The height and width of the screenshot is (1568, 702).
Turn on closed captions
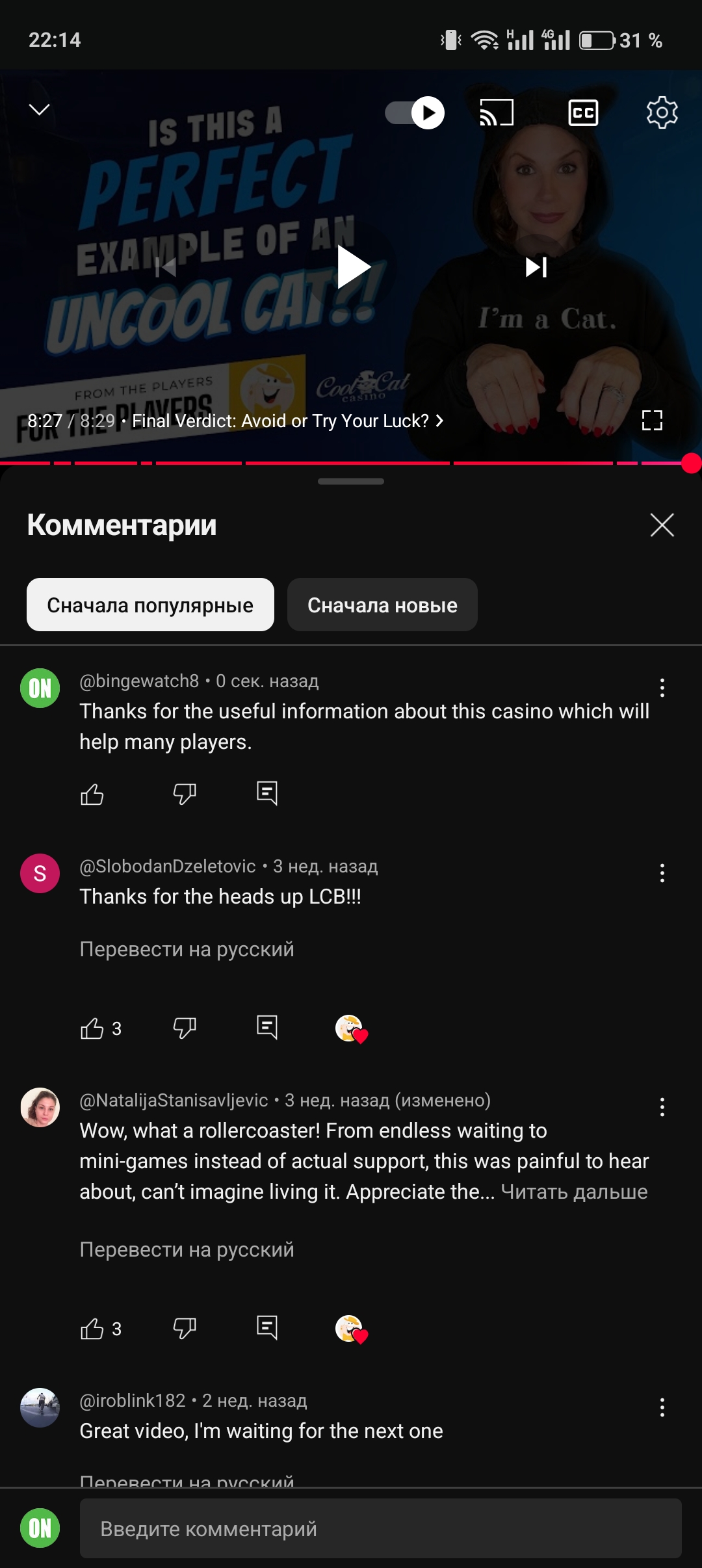[x=583, y=113]
